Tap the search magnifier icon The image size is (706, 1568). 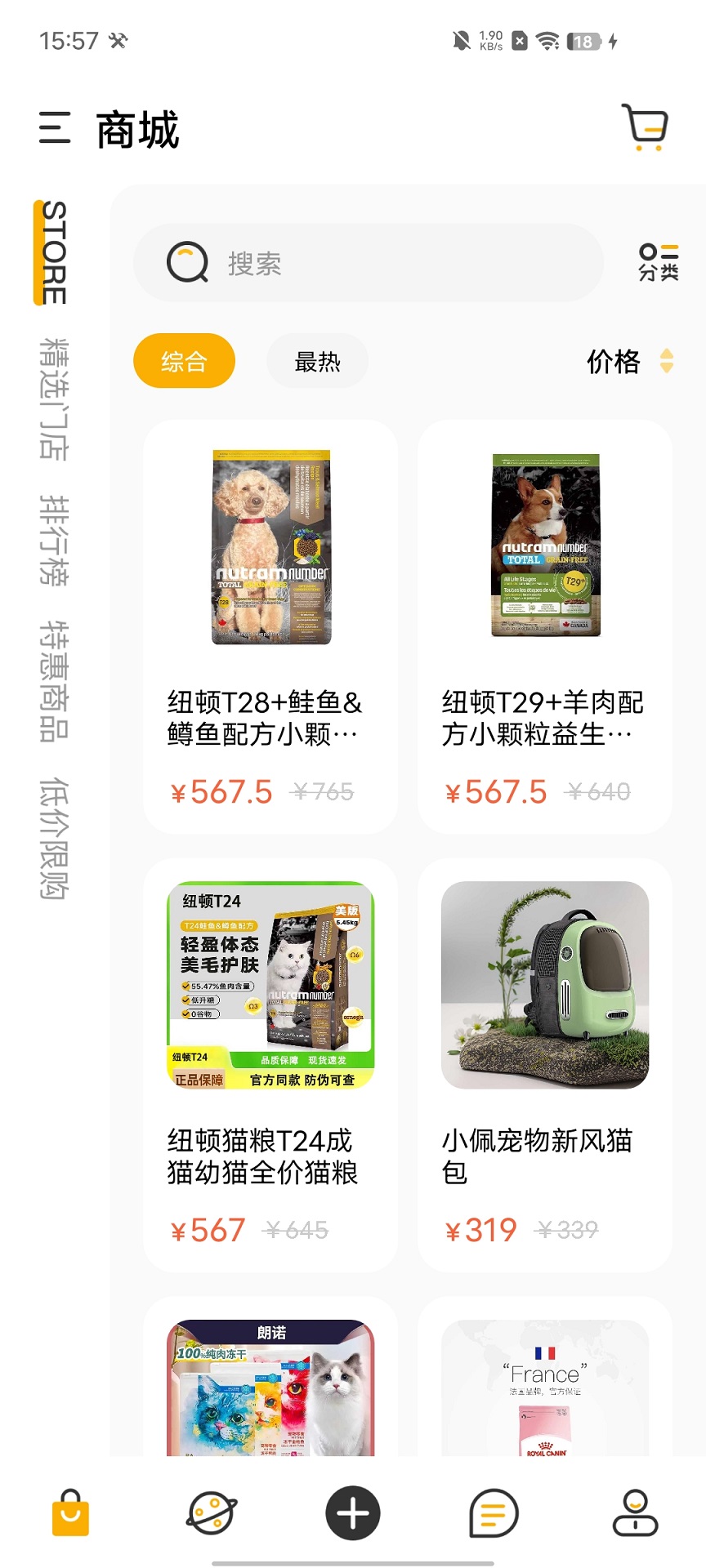click(186, 262)
